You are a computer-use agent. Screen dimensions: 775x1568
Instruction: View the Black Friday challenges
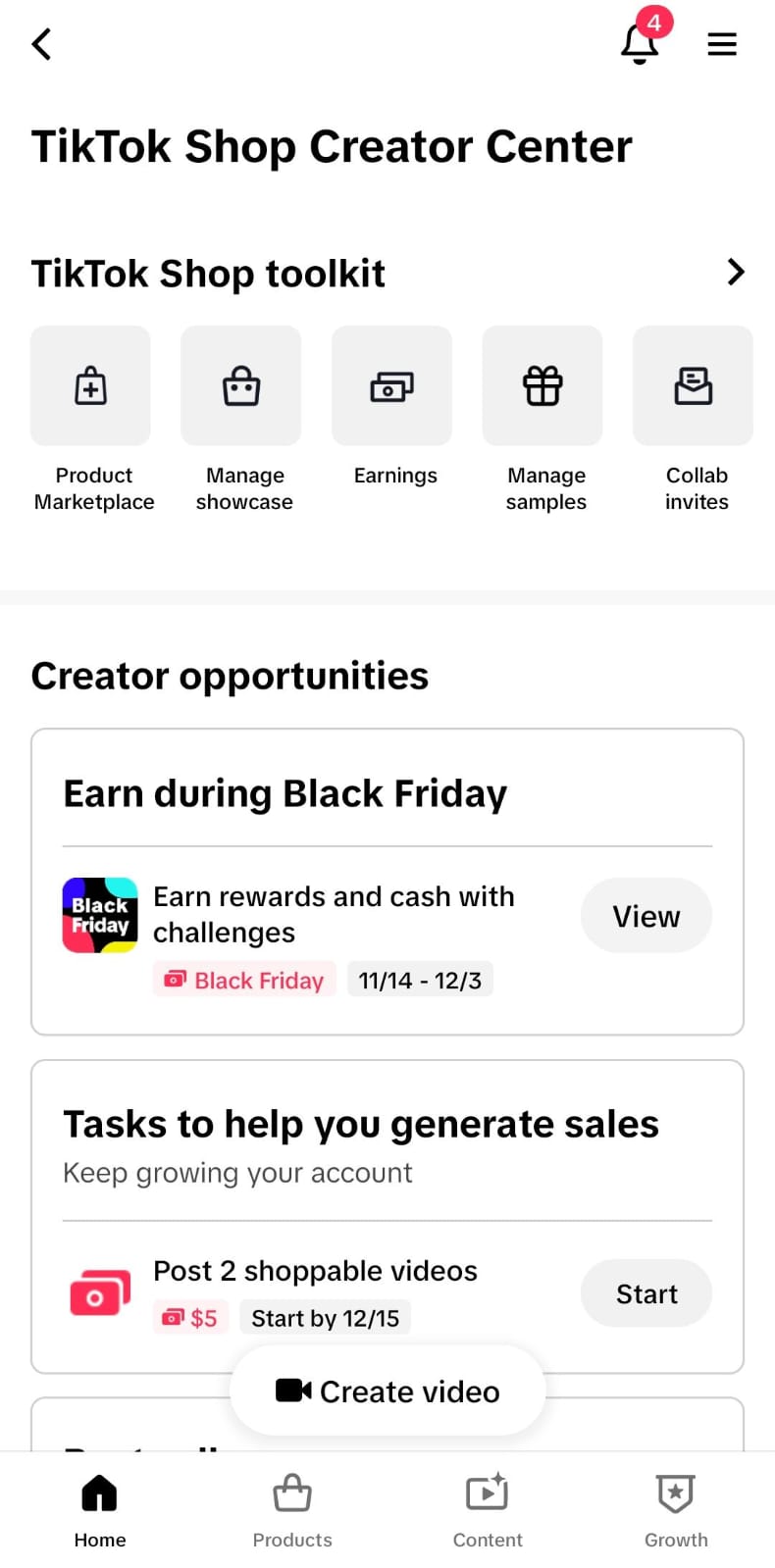pos(646,916)
